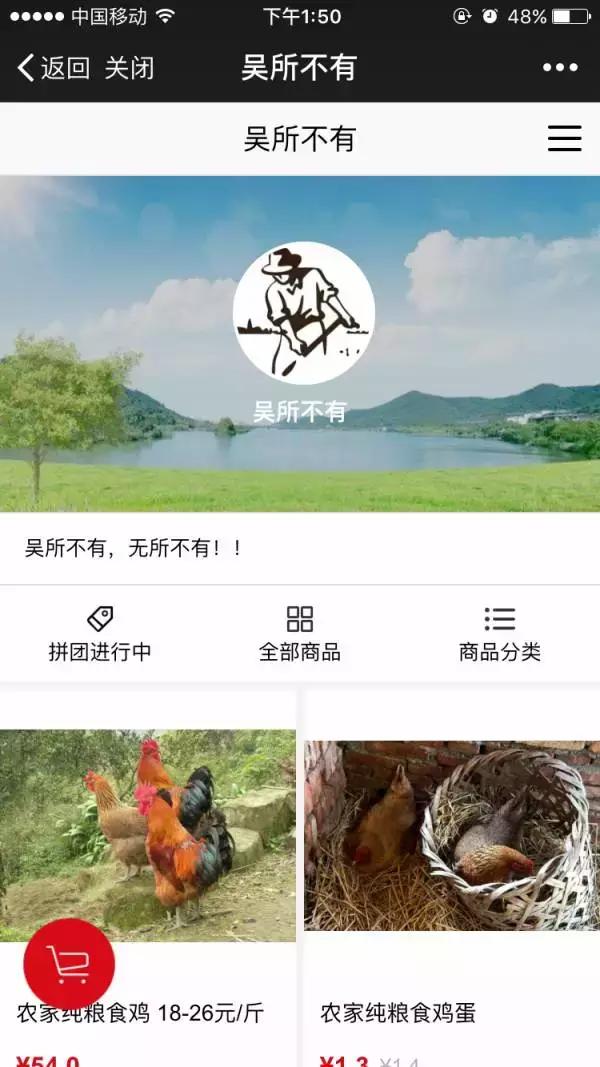Open the red floating shopping cart

tap(69, 964)
